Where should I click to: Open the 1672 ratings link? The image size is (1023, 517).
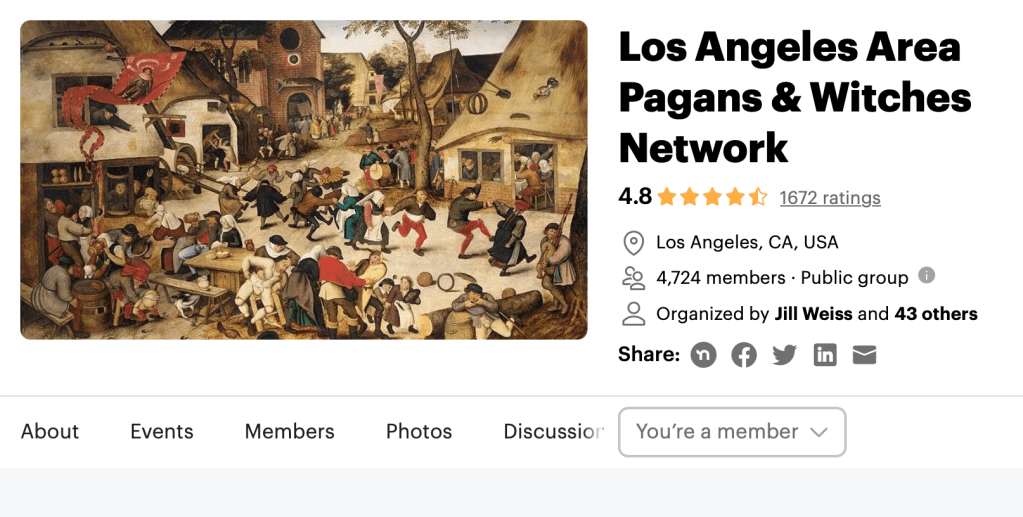click(x=830, y=198)
